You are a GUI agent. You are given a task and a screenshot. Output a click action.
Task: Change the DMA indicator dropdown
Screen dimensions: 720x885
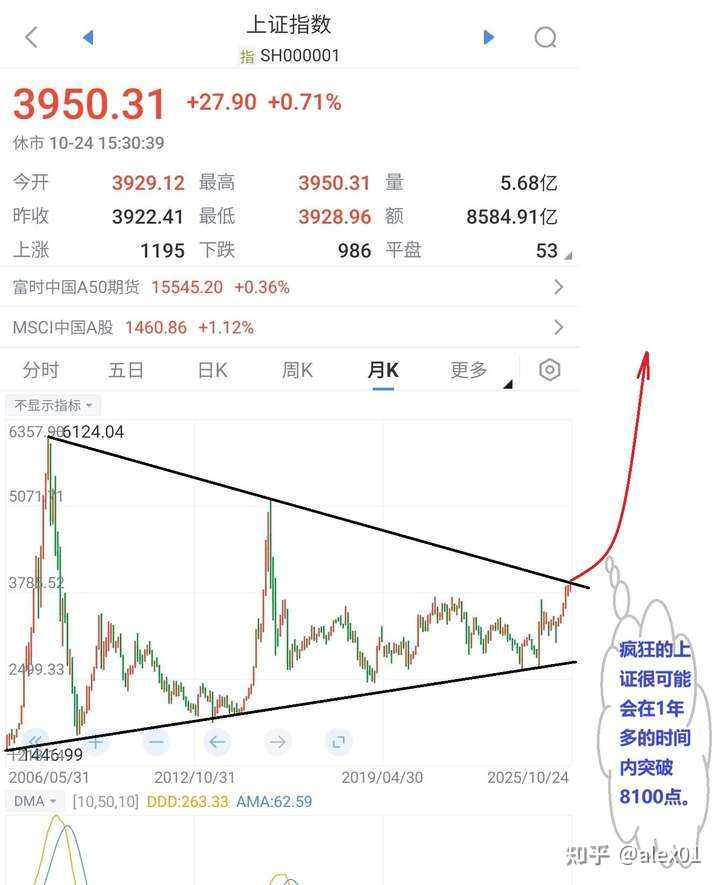click(x=36, y=801)
